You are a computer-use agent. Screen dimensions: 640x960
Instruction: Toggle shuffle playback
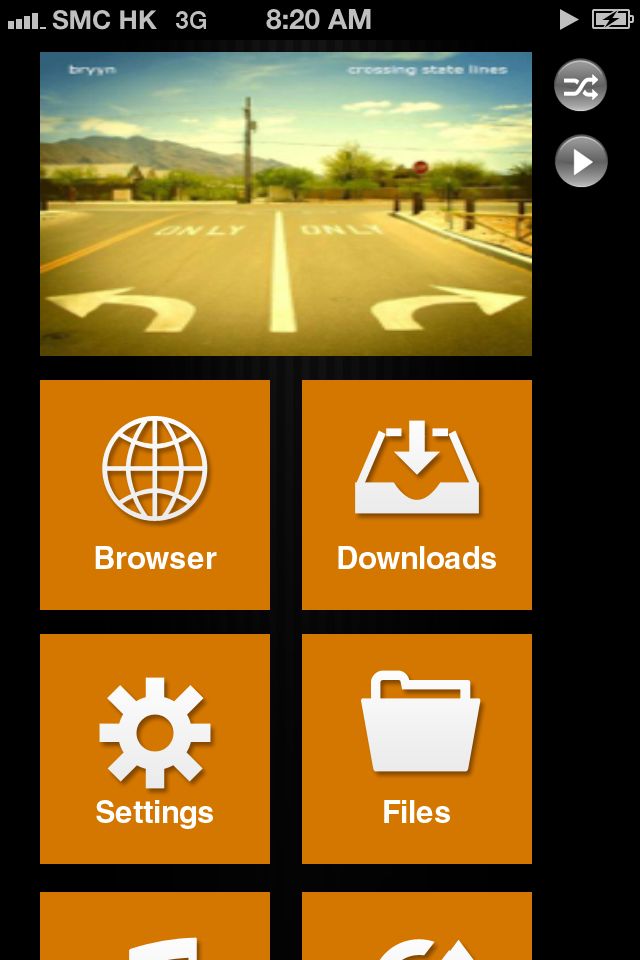click(581, 87)
